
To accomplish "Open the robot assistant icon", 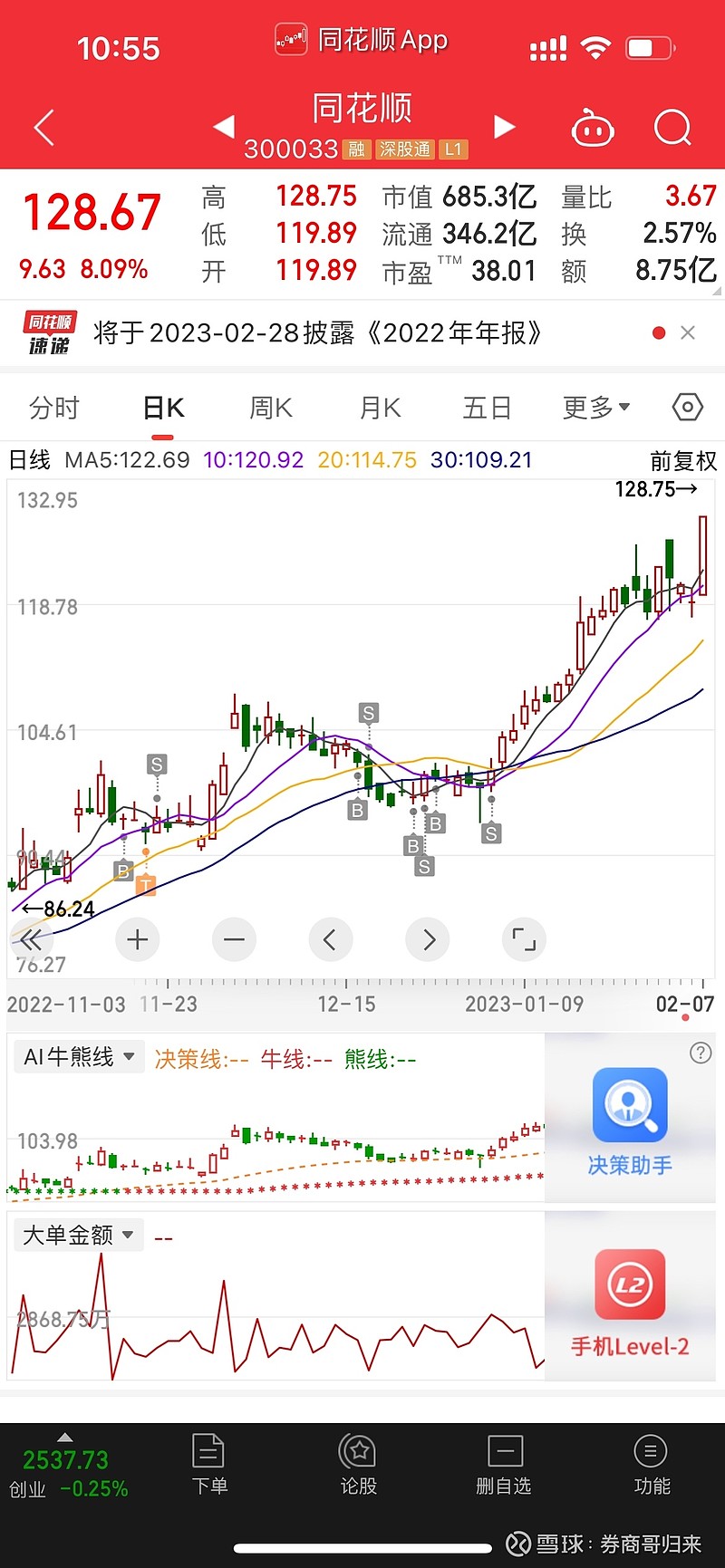I will pos(593,128).
